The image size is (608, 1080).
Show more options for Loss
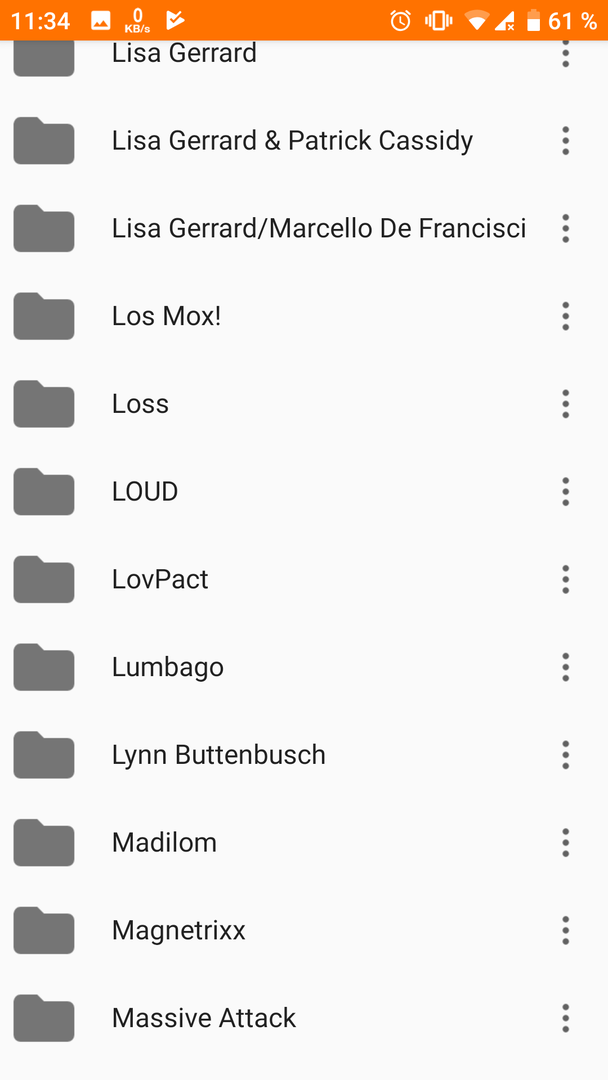pos(565,404)
